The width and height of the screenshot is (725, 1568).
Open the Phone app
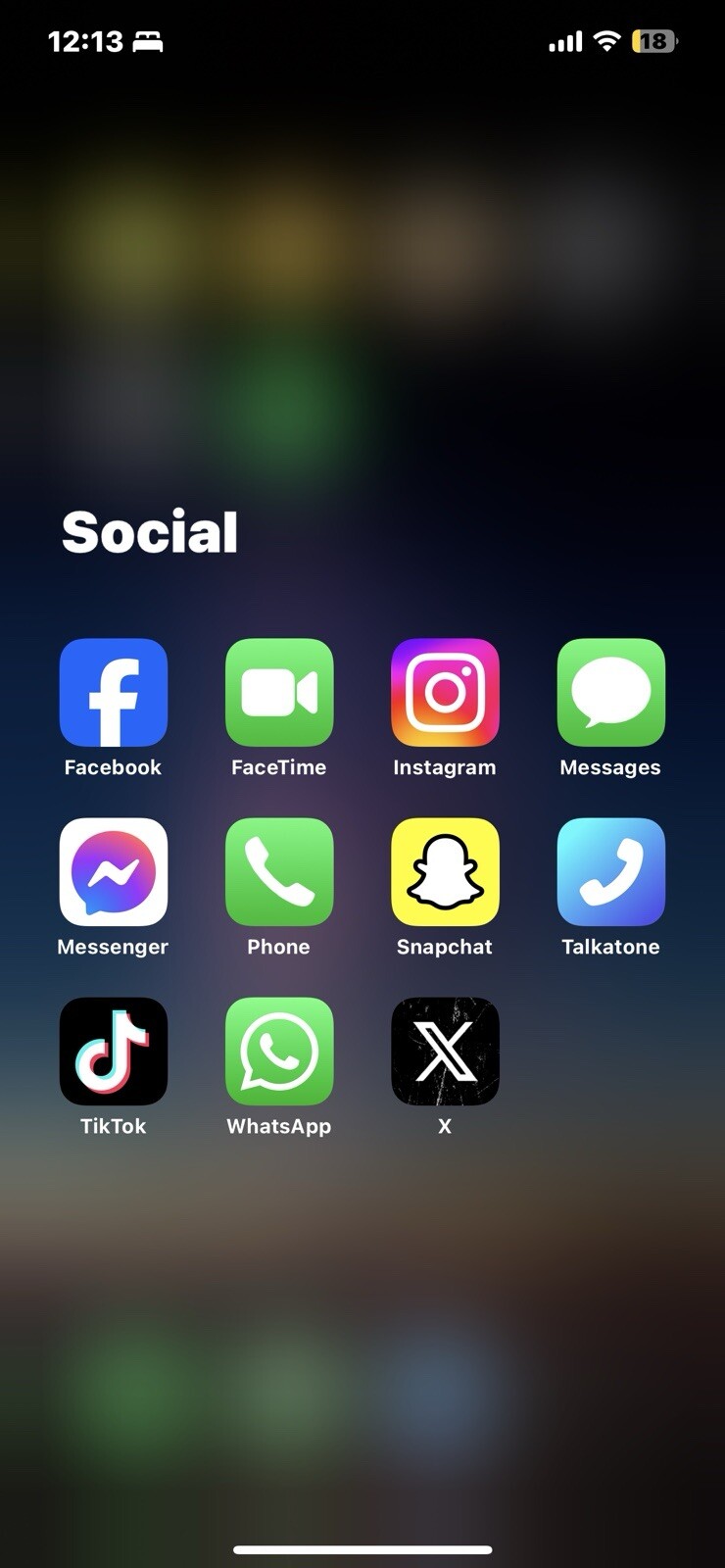pyautogui.click(x=279, y=871)
